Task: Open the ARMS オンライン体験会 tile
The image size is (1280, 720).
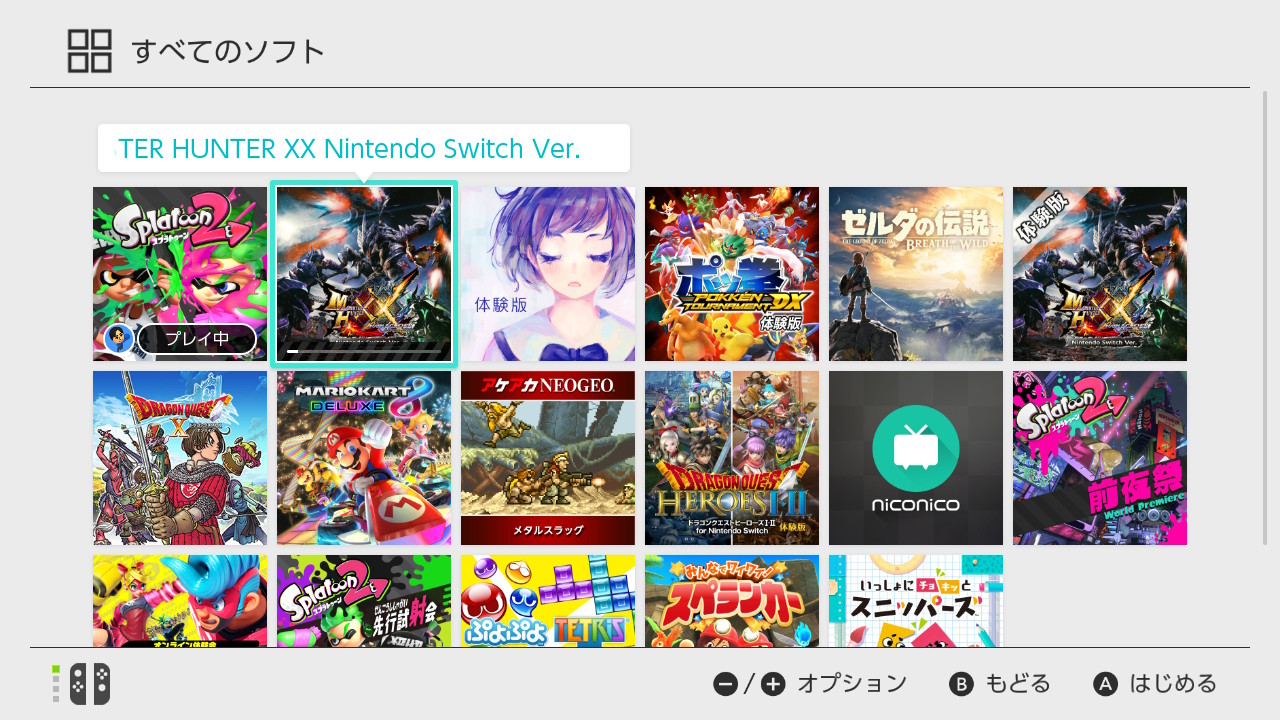Action: click(x=180, y=601)
